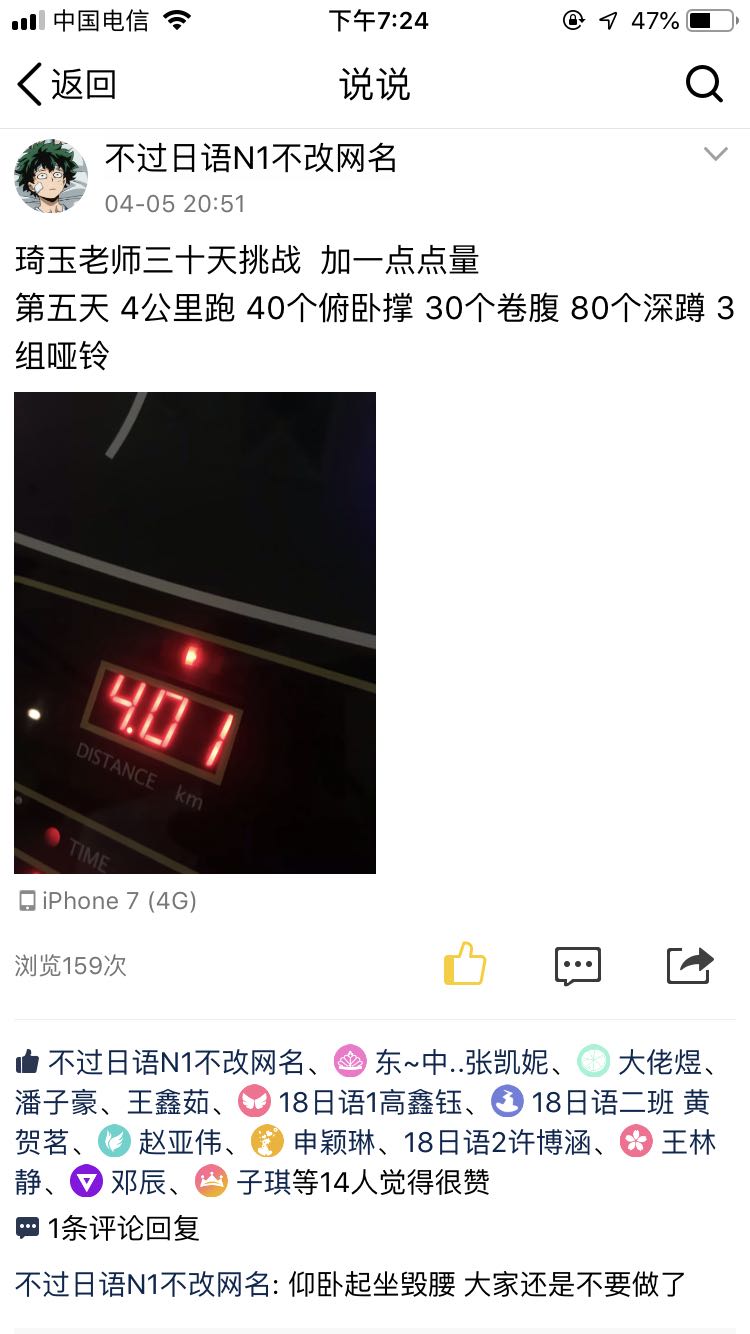Open liker 潘子豪's profile

tap(56, 1102)
